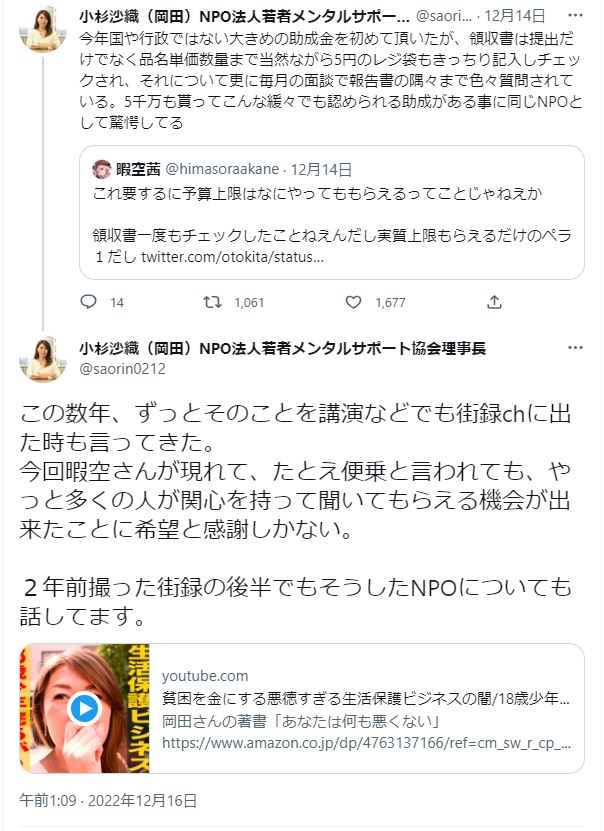
Task: View profile picture of the first tweet's author
Action: pos(43,29)
